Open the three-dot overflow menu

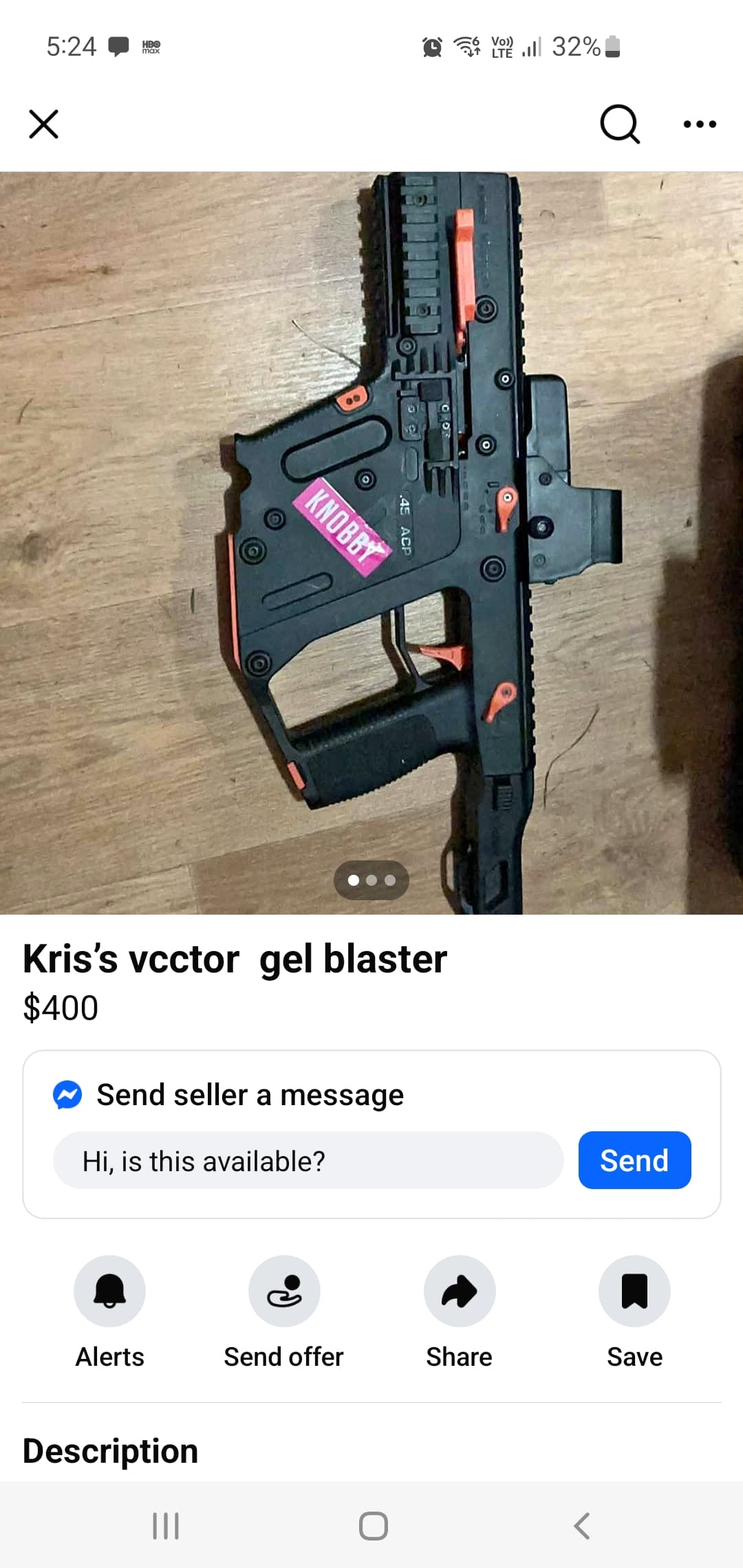[x=700, y=124]
